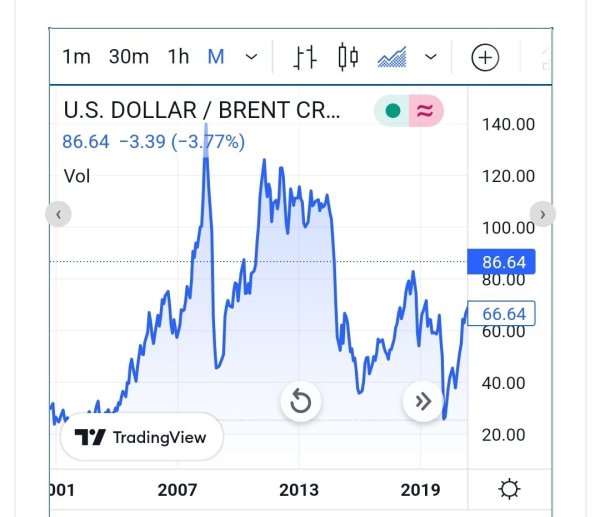Select the 1m timeframe

pyautogui.click(x=76, y=57)
